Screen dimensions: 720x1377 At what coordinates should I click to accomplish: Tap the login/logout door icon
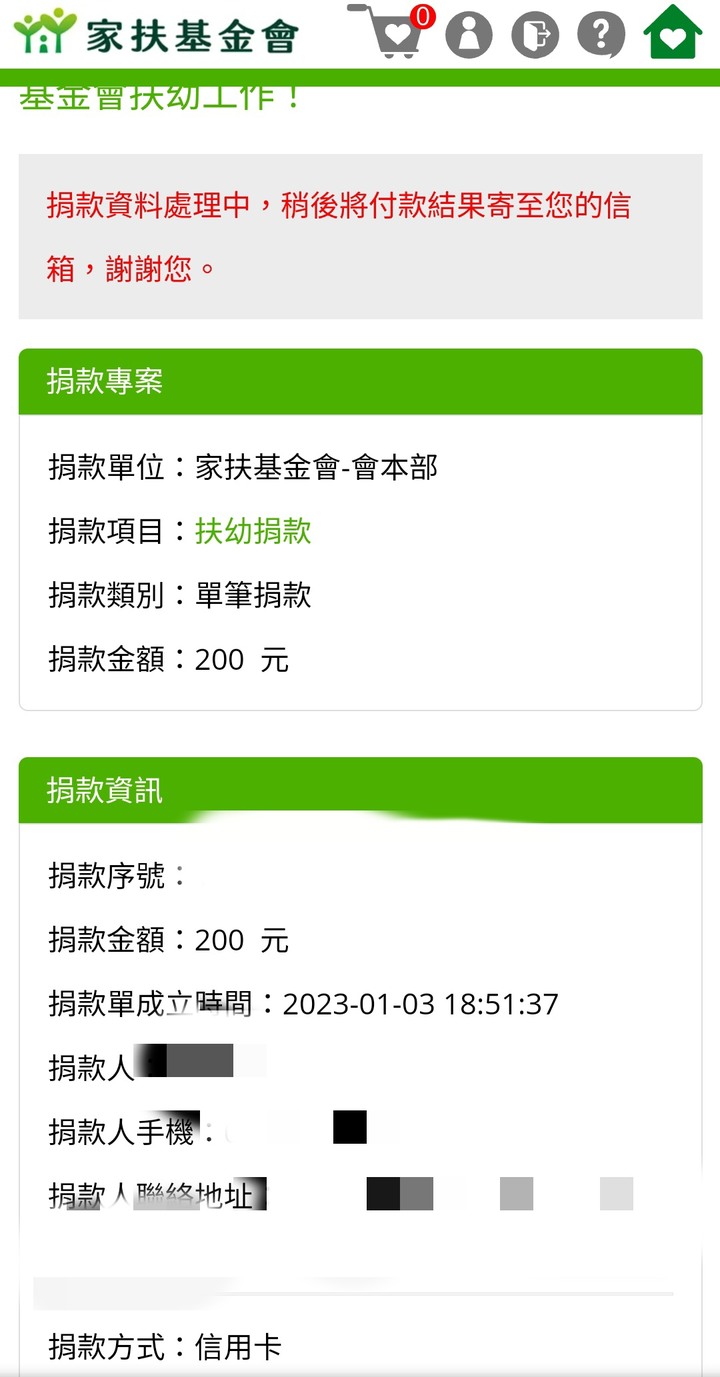(535, 35)
